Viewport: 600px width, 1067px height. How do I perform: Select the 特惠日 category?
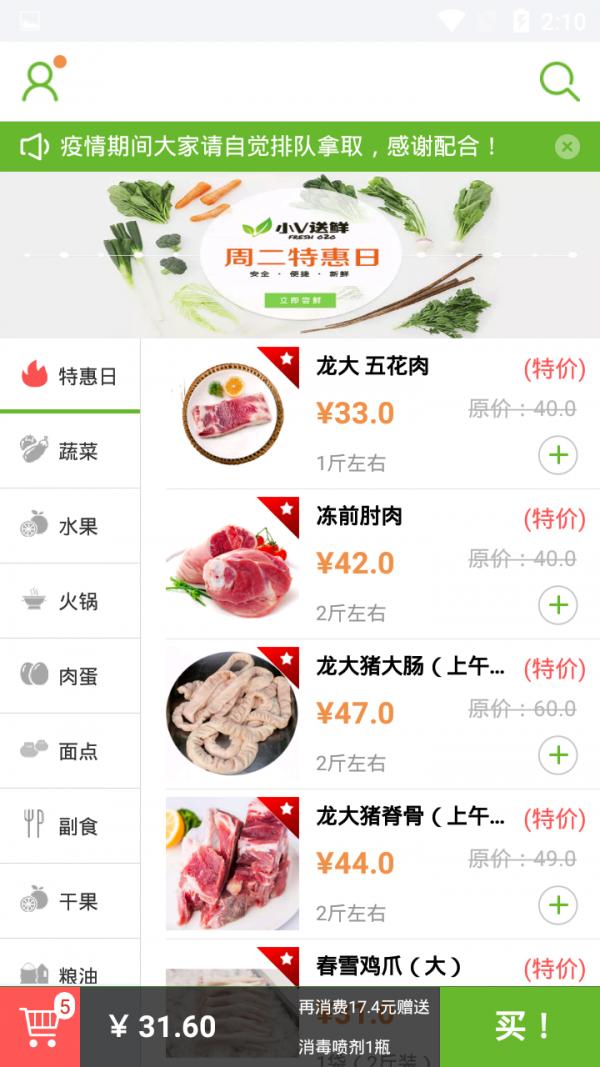point(70,376)
